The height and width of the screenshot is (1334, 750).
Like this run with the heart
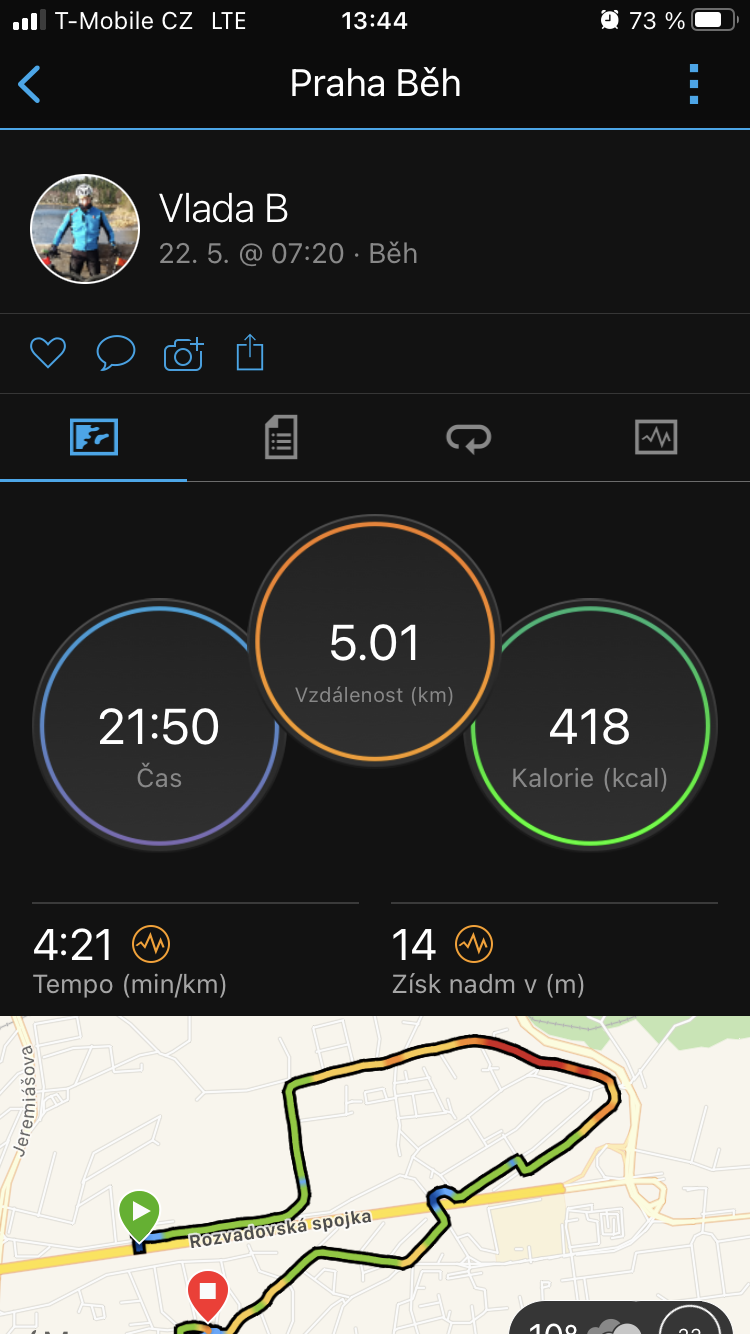[47, 353]
